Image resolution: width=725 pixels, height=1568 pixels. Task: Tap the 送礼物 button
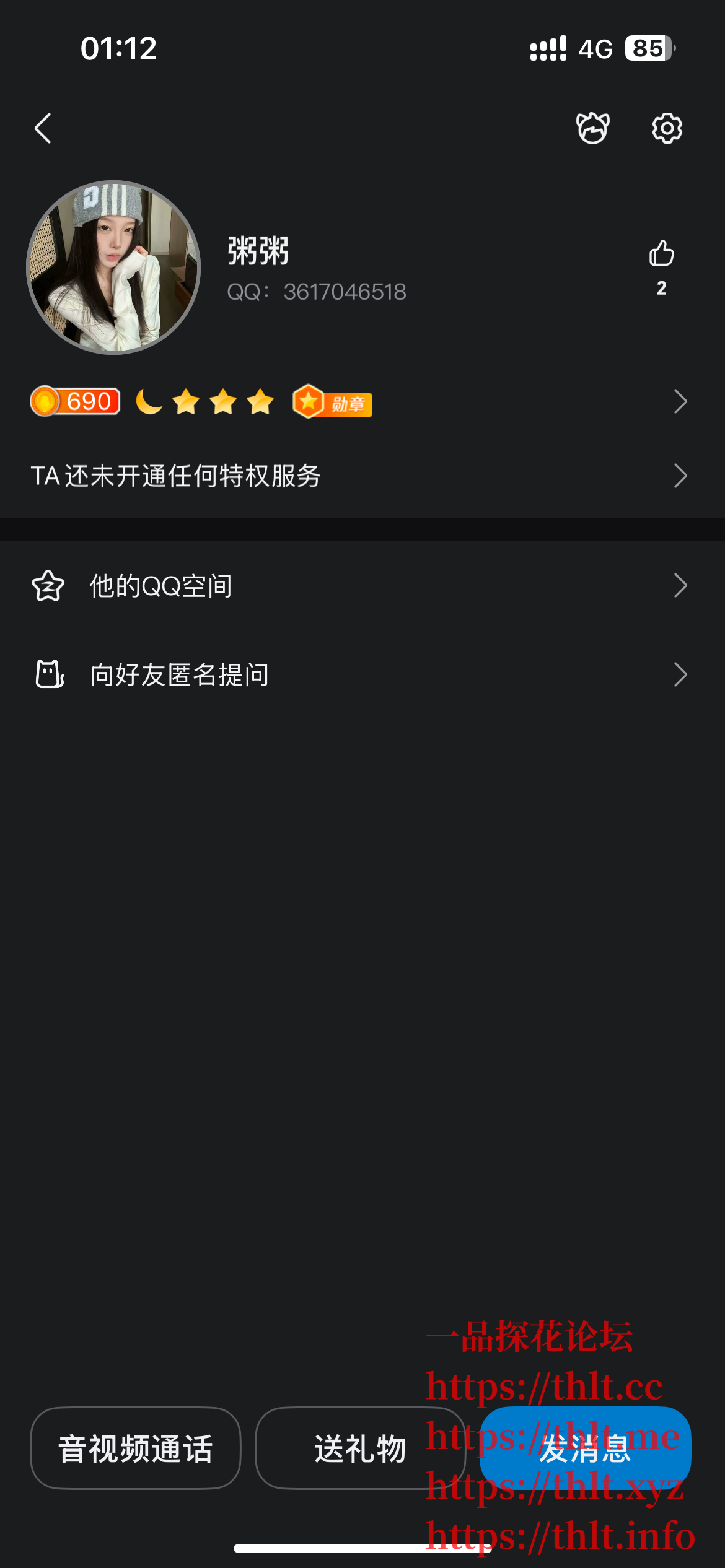[359, 1448]
